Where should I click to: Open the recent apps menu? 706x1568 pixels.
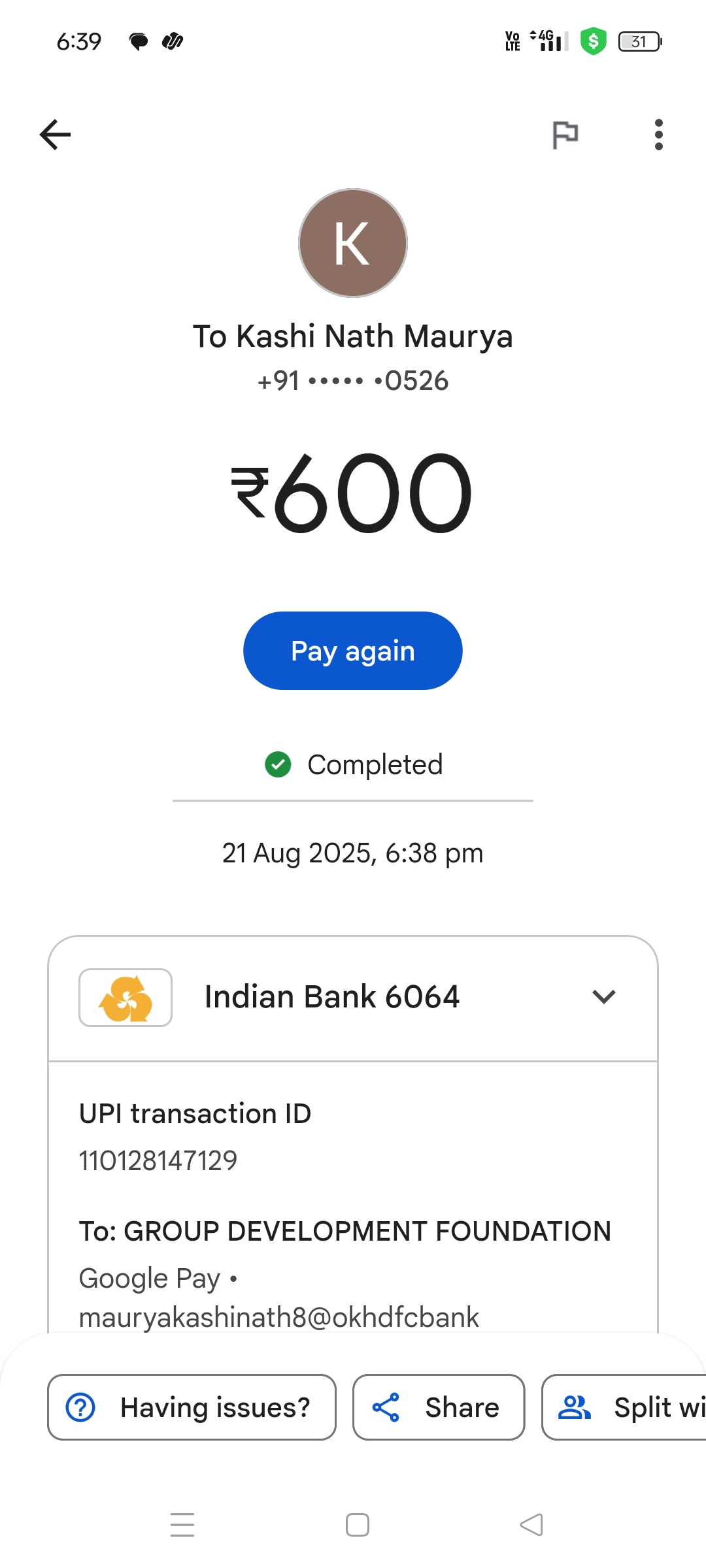182,1525
